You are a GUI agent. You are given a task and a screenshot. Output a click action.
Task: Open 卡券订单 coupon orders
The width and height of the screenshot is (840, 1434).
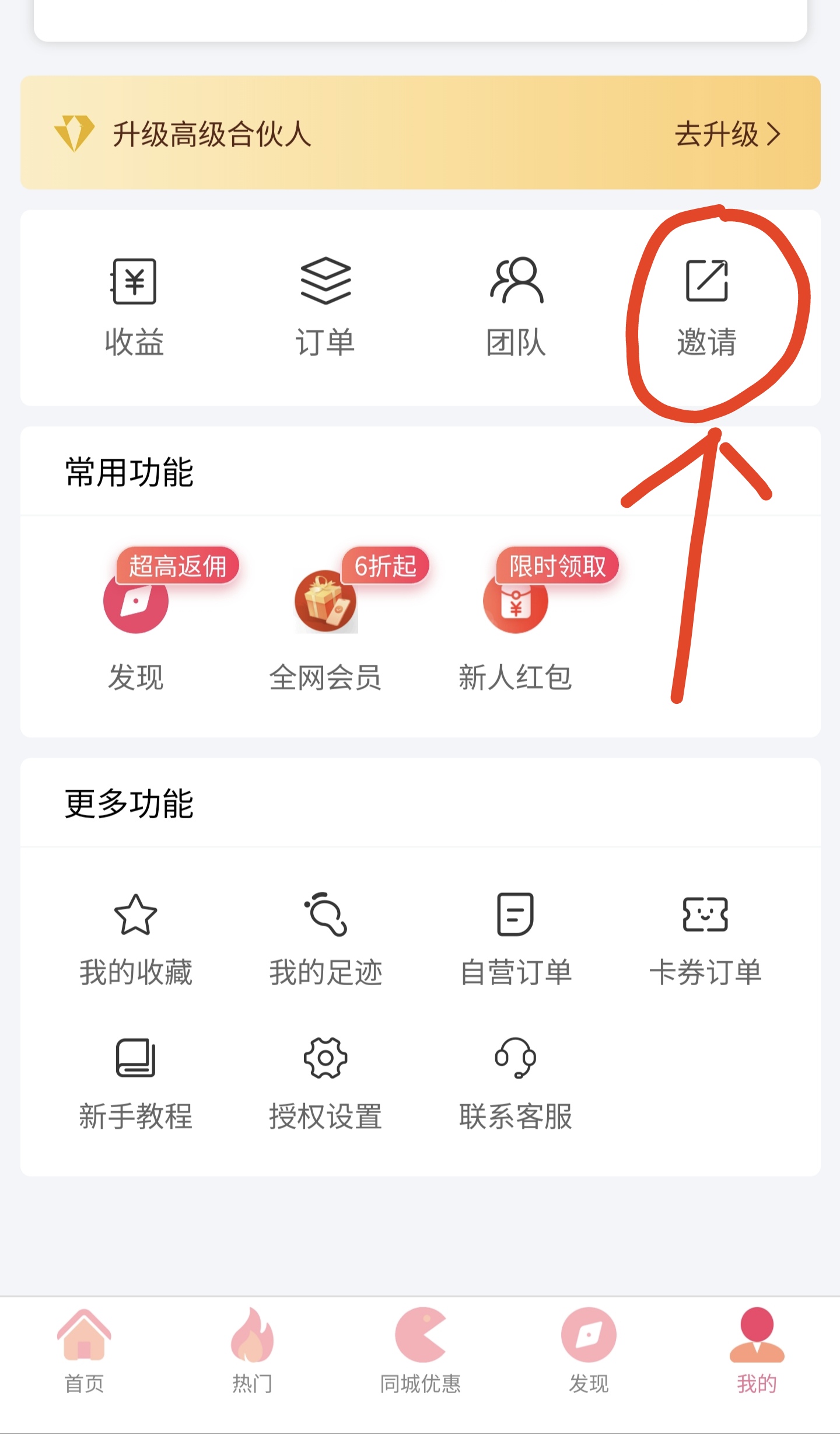(x=705, y=940)
